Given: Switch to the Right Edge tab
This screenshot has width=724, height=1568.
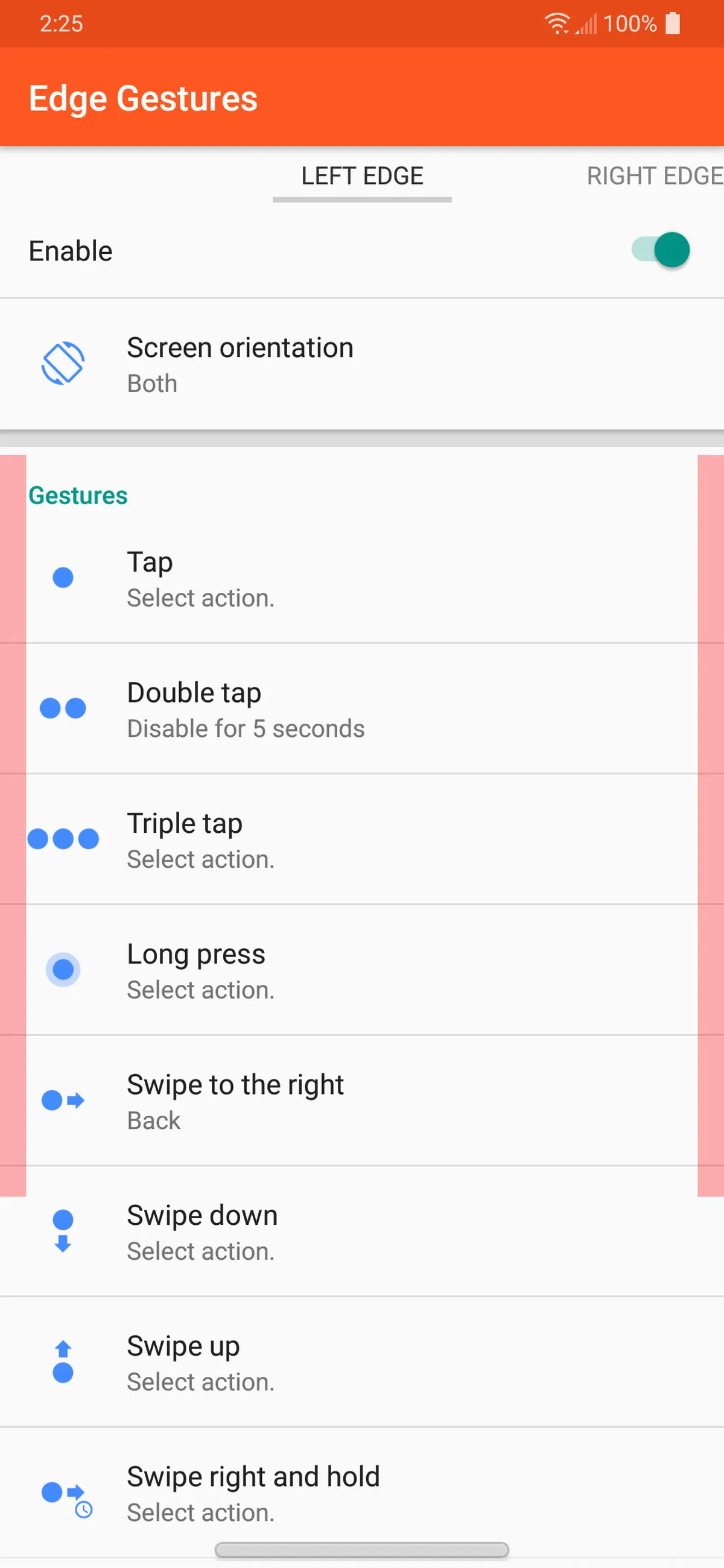Looking at the screenshot, I should [x=654, y=176].
